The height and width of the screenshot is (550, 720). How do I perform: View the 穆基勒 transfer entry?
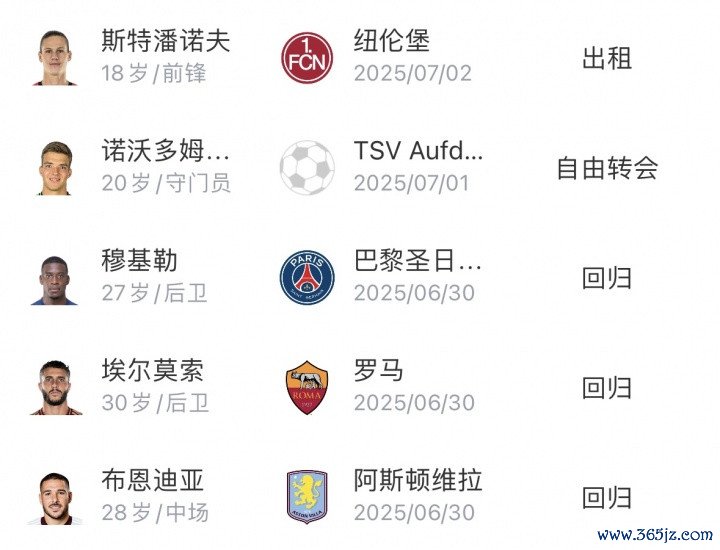pyautogui.click(x=140, y=262)
